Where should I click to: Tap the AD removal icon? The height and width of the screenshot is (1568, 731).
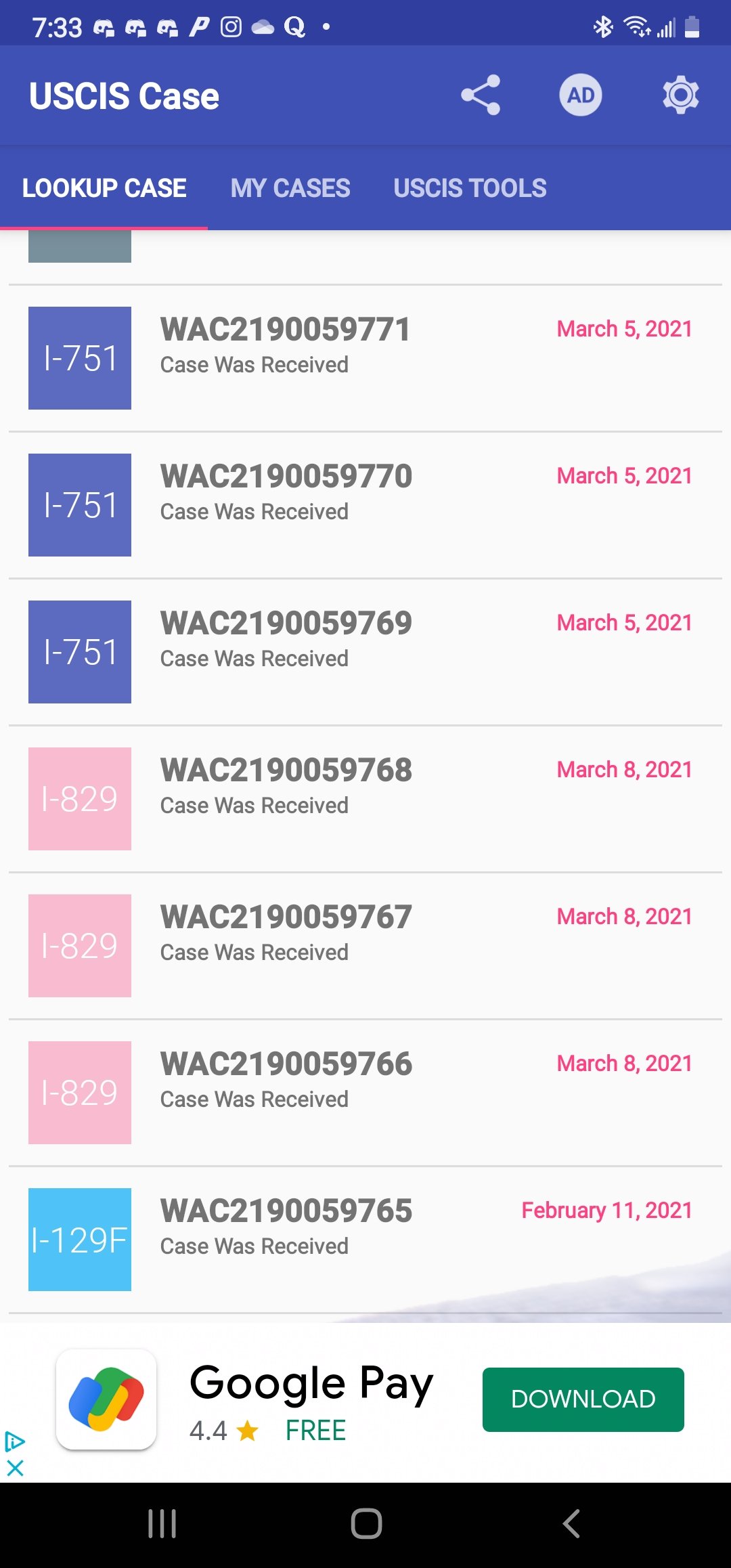(581, 95)
